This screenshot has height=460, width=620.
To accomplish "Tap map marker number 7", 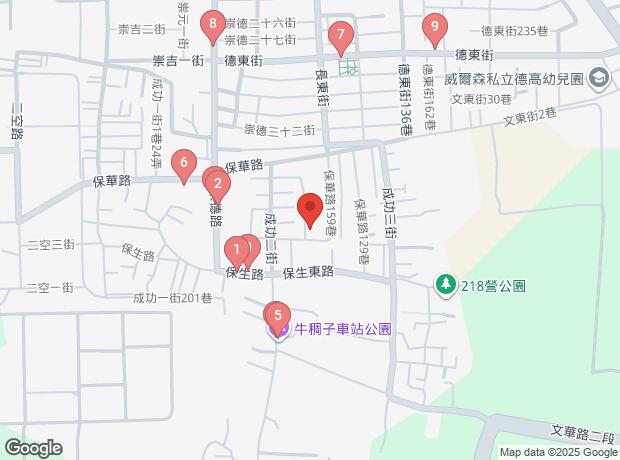I will [x=341, y=37].
